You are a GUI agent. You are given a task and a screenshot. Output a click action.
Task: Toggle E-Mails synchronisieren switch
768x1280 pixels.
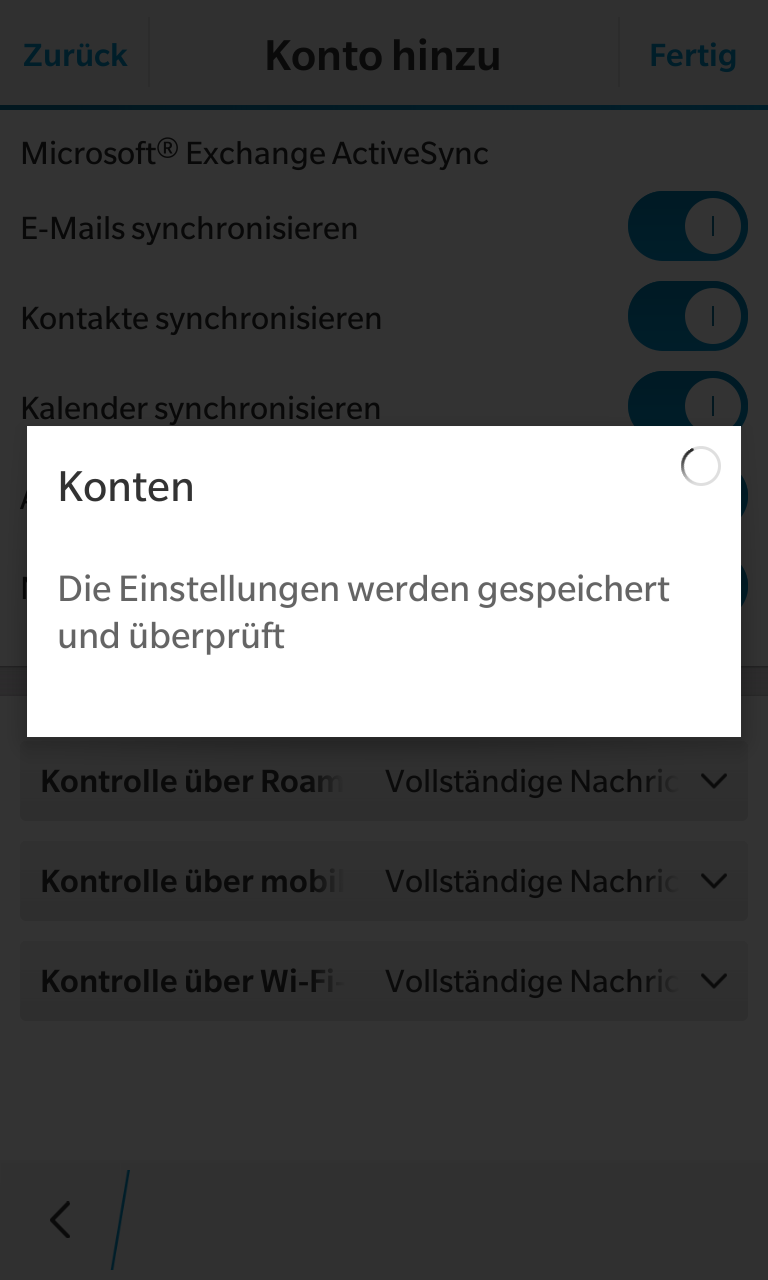(x=688, y=227)
